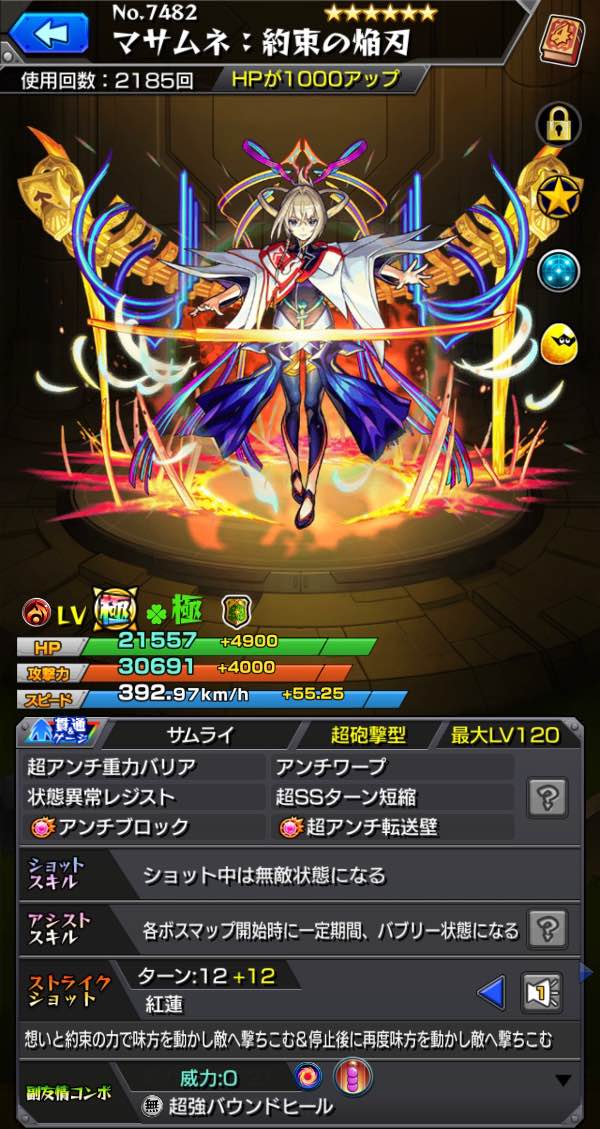Open the blue radar circle icon
Image resolution: width=600 pixels, height=1129 pixels.
(x=559, y=269)
